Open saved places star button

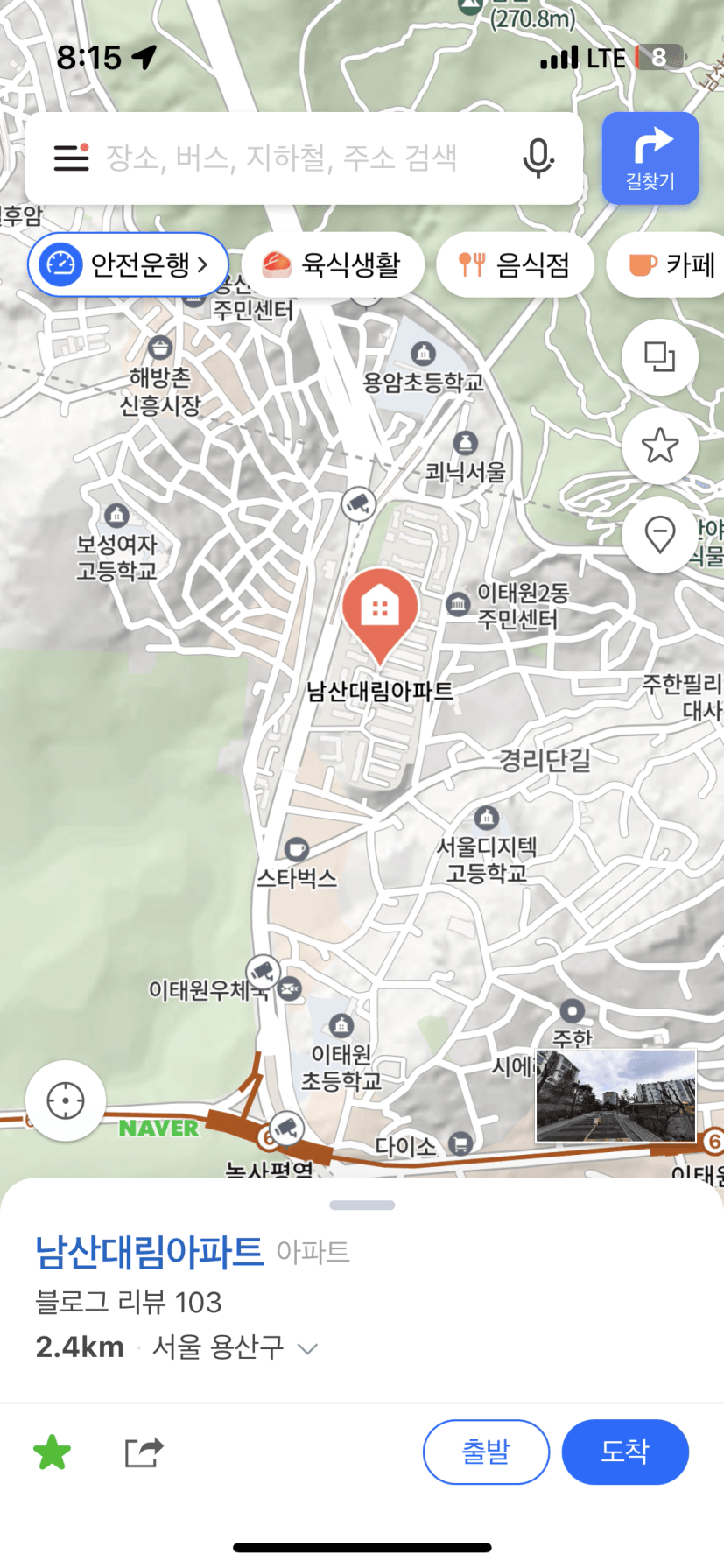[659, 446]
